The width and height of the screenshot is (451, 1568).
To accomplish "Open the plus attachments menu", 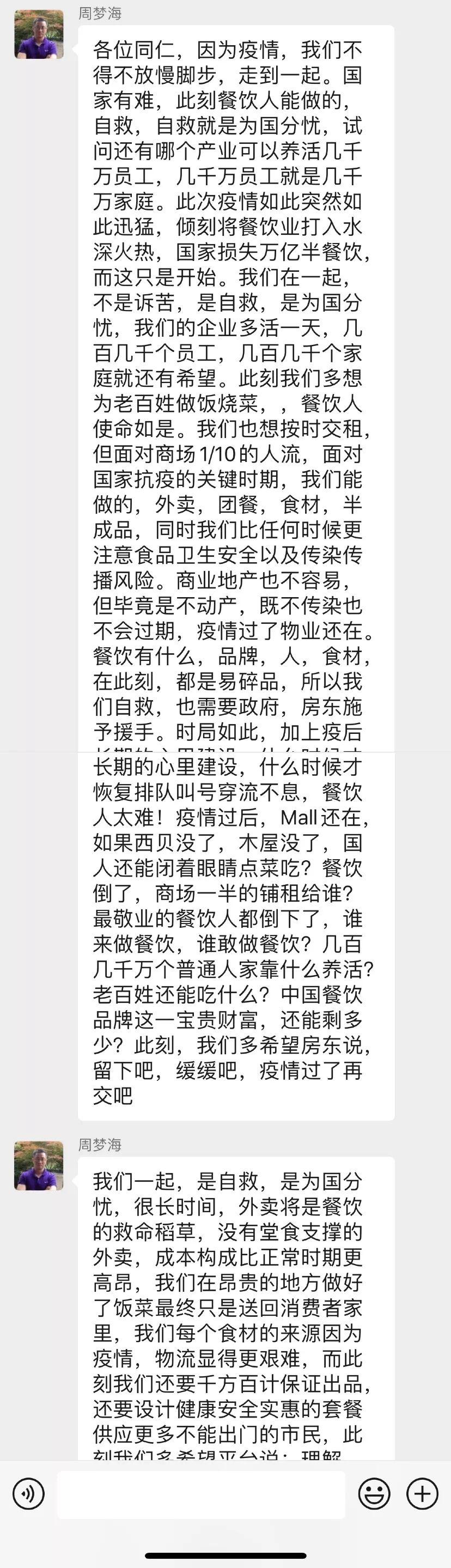I will click(x=422, y=1494).
